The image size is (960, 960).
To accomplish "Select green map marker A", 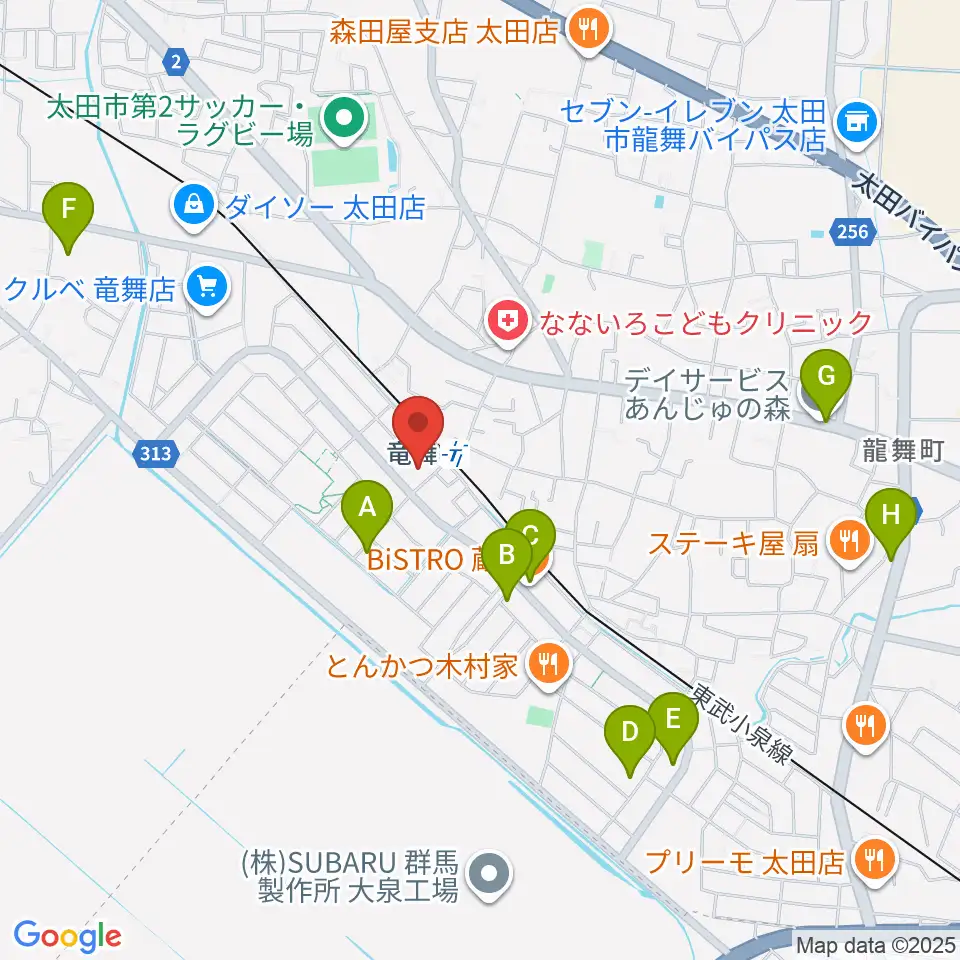I will click(x=367, y=515).
